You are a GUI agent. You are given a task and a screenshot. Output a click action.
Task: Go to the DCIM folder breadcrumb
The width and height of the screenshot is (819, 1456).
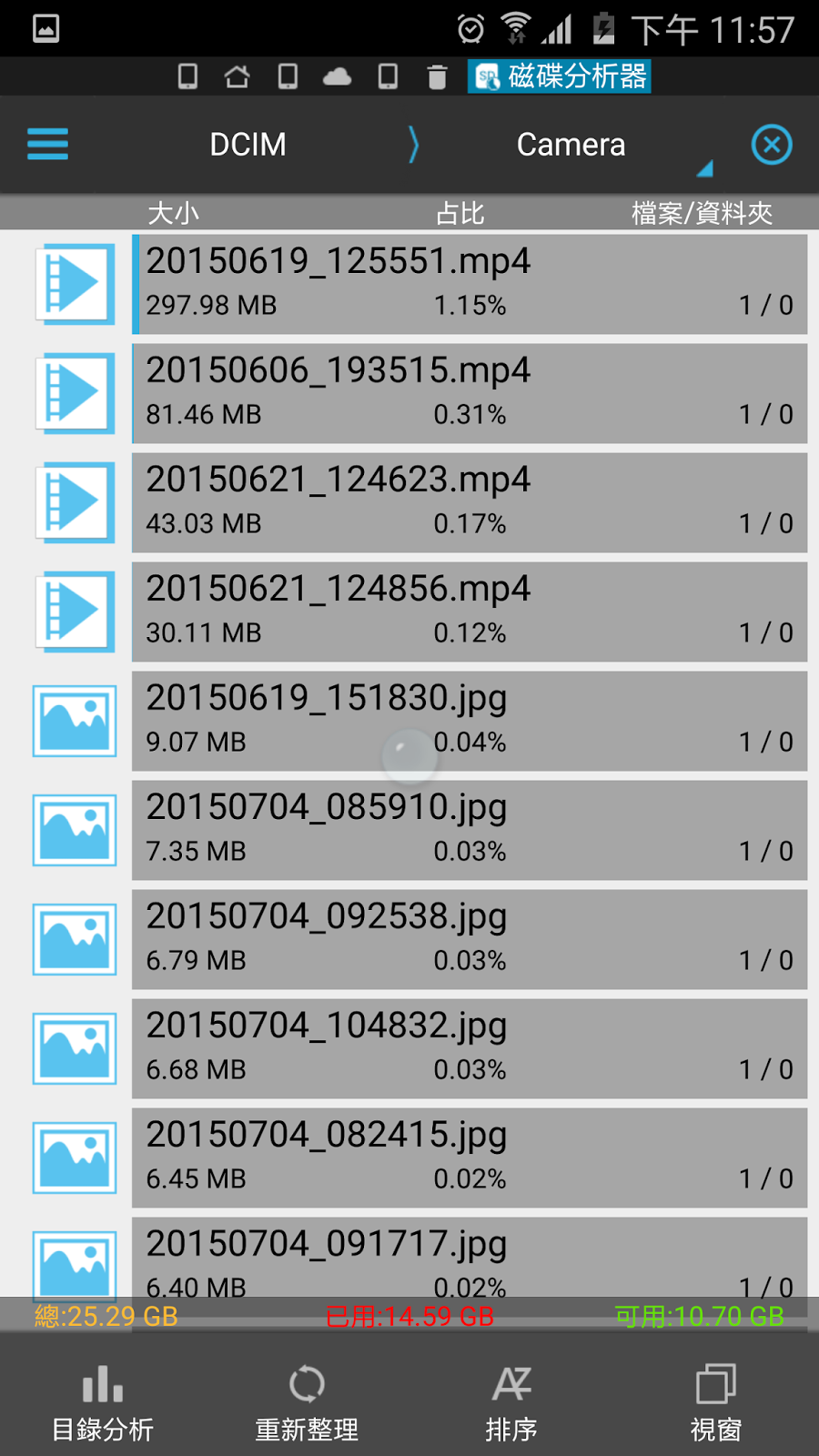[248, 145]
